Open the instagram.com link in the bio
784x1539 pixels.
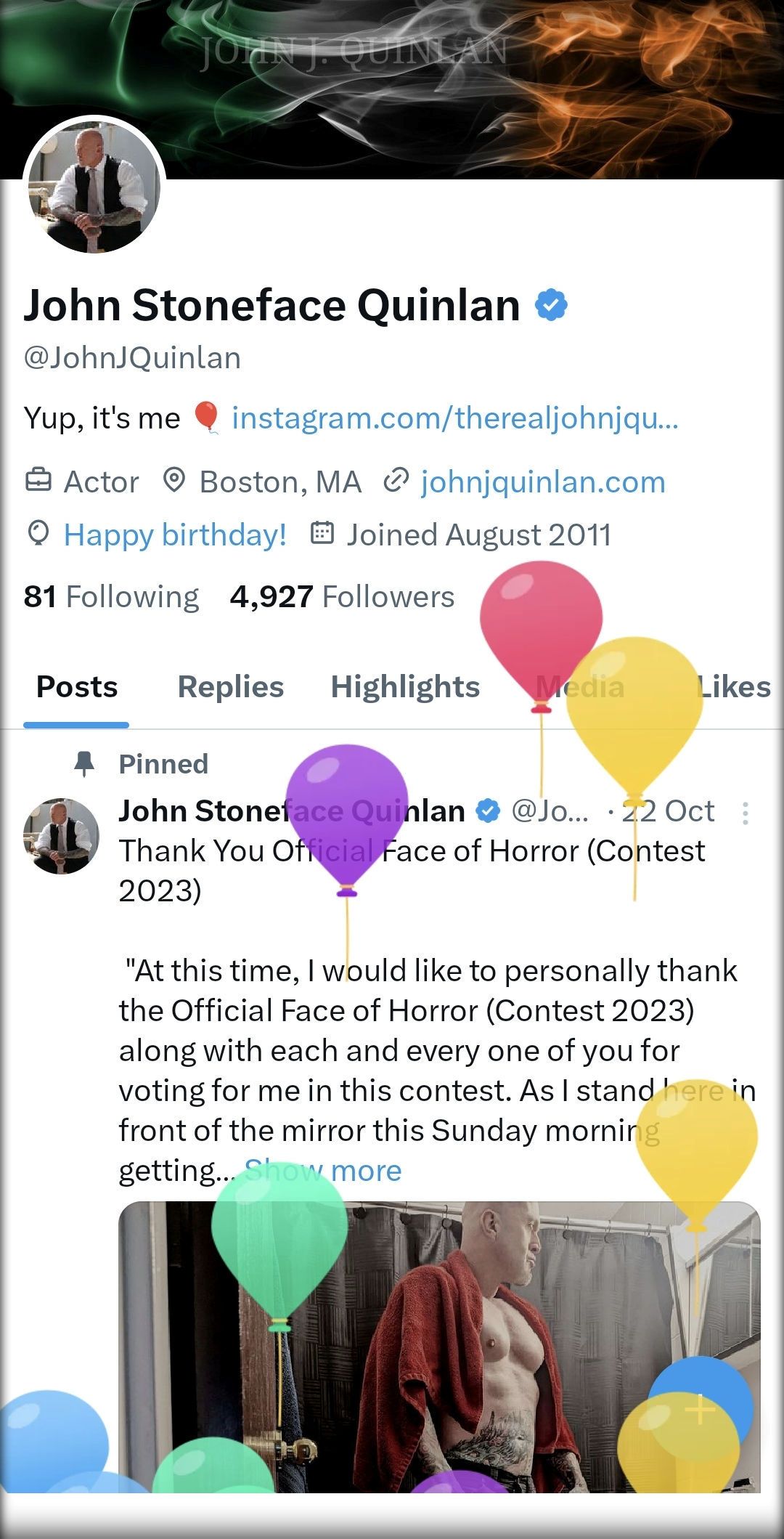pyautogui.click(x=455, y=418)
